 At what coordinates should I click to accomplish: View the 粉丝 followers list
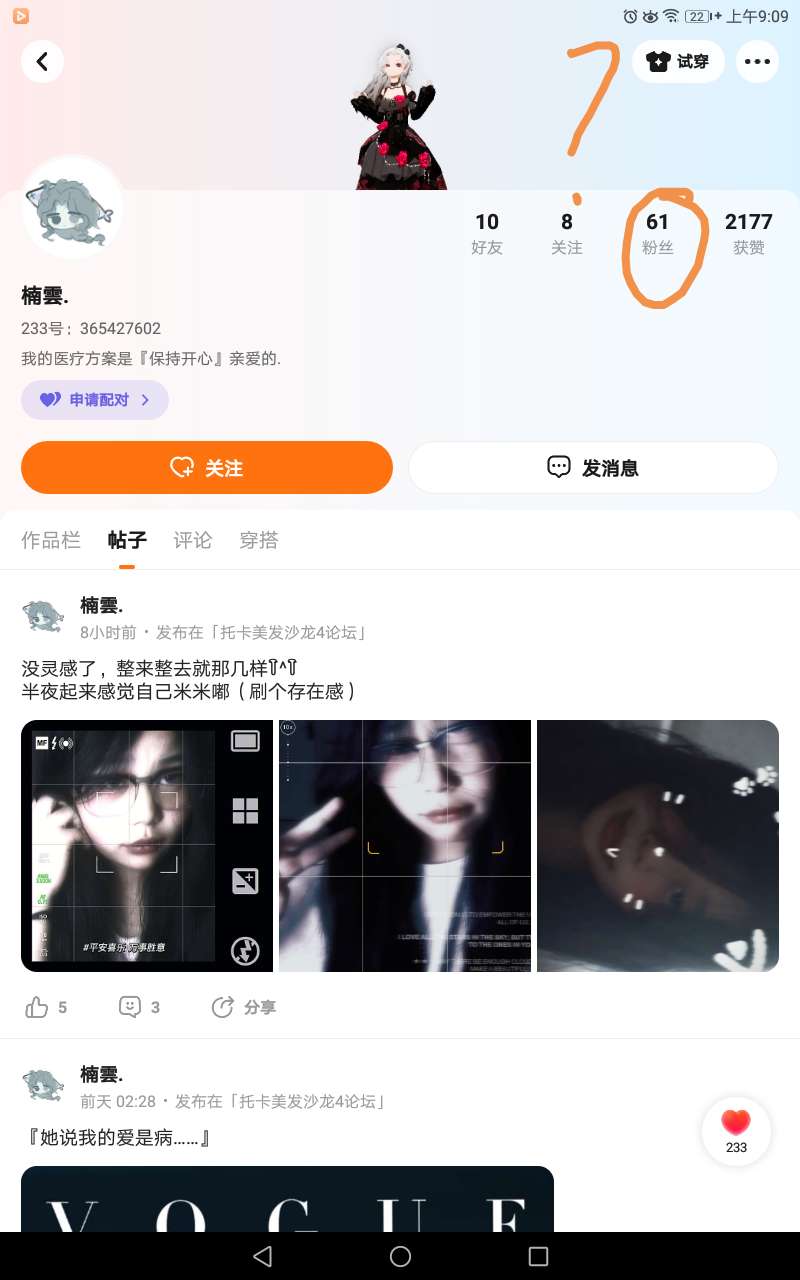[x=657, y=233]
